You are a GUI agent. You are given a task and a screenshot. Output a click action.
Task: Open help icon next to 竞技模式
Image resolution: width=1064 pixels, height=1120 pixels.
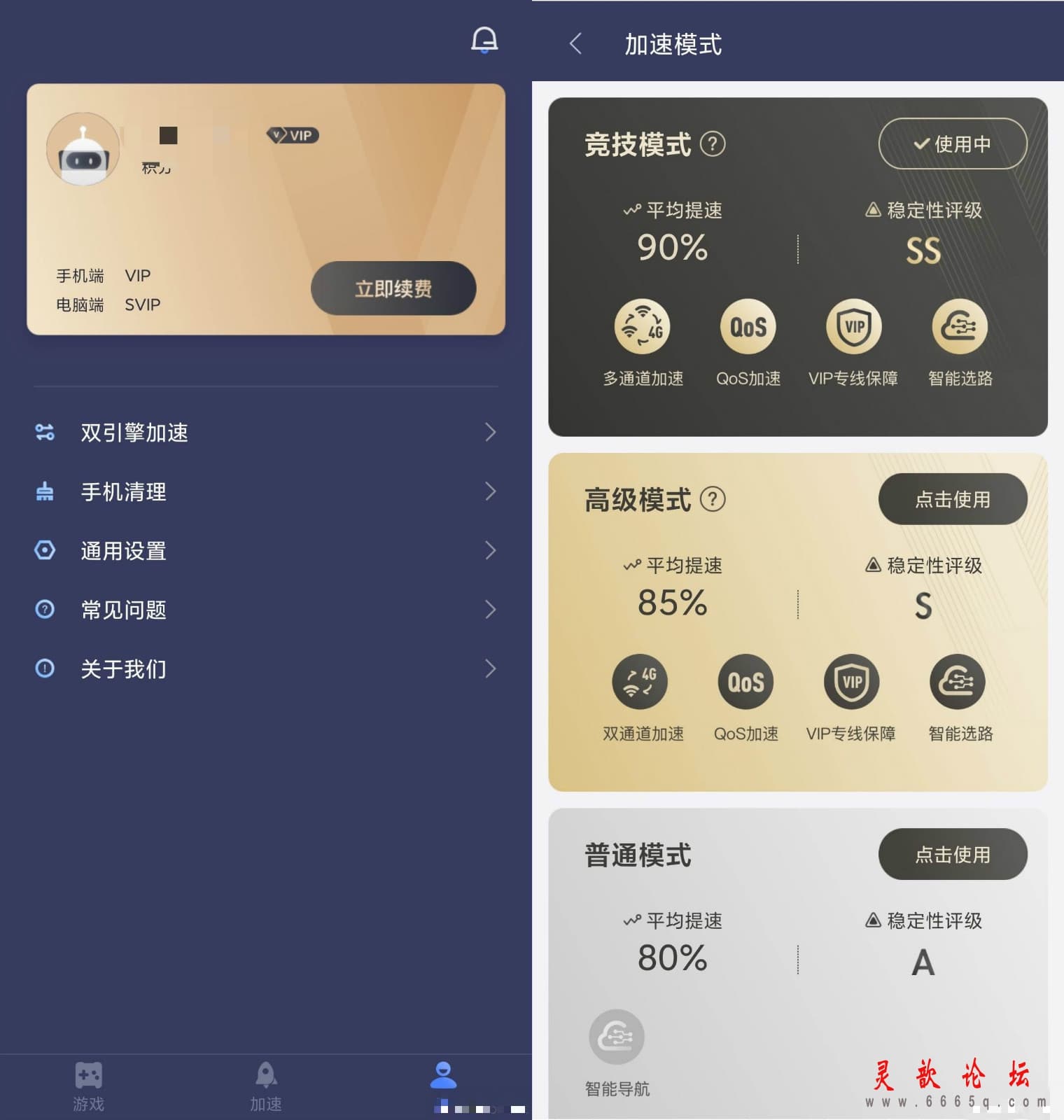point(713,144)
